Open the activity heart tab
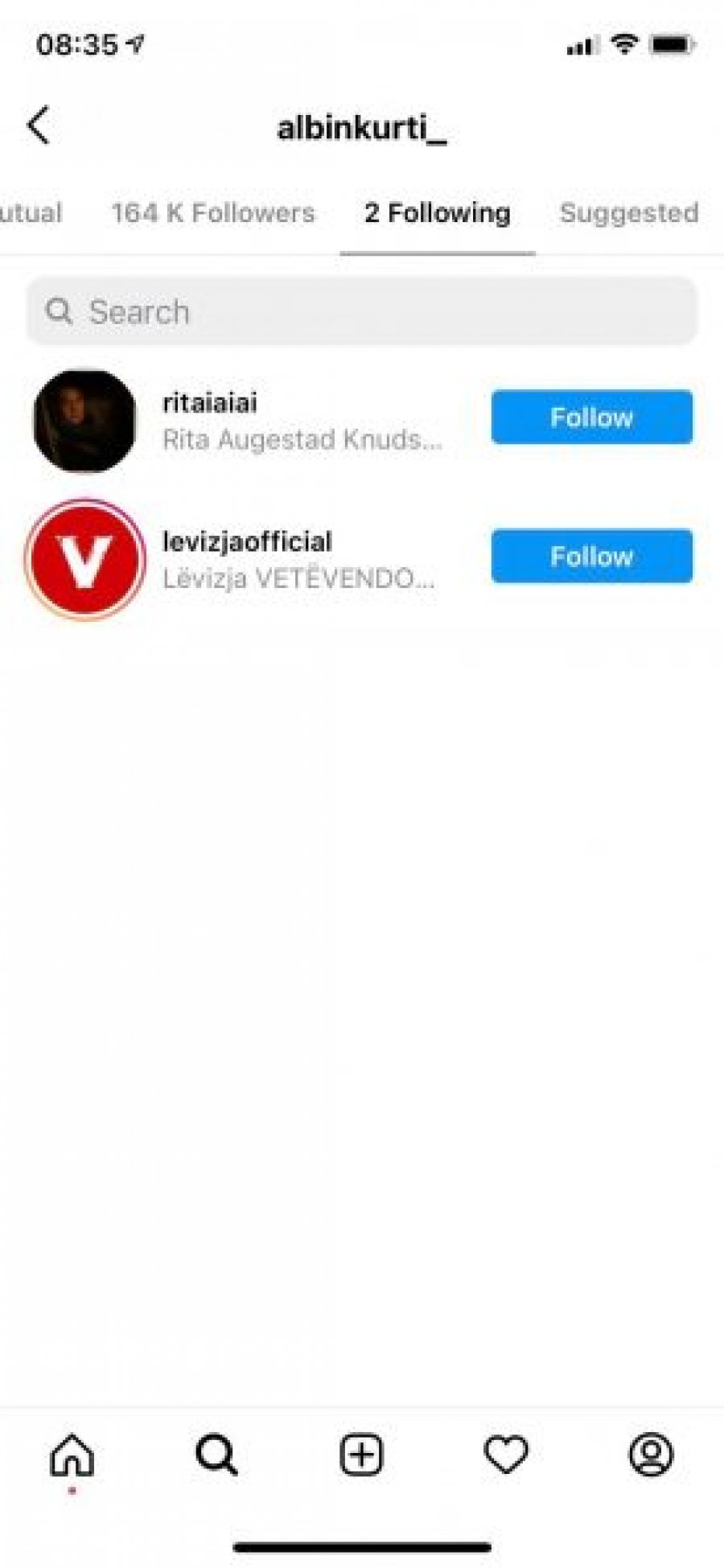The image size is (724, 1568). (506, 1455)
